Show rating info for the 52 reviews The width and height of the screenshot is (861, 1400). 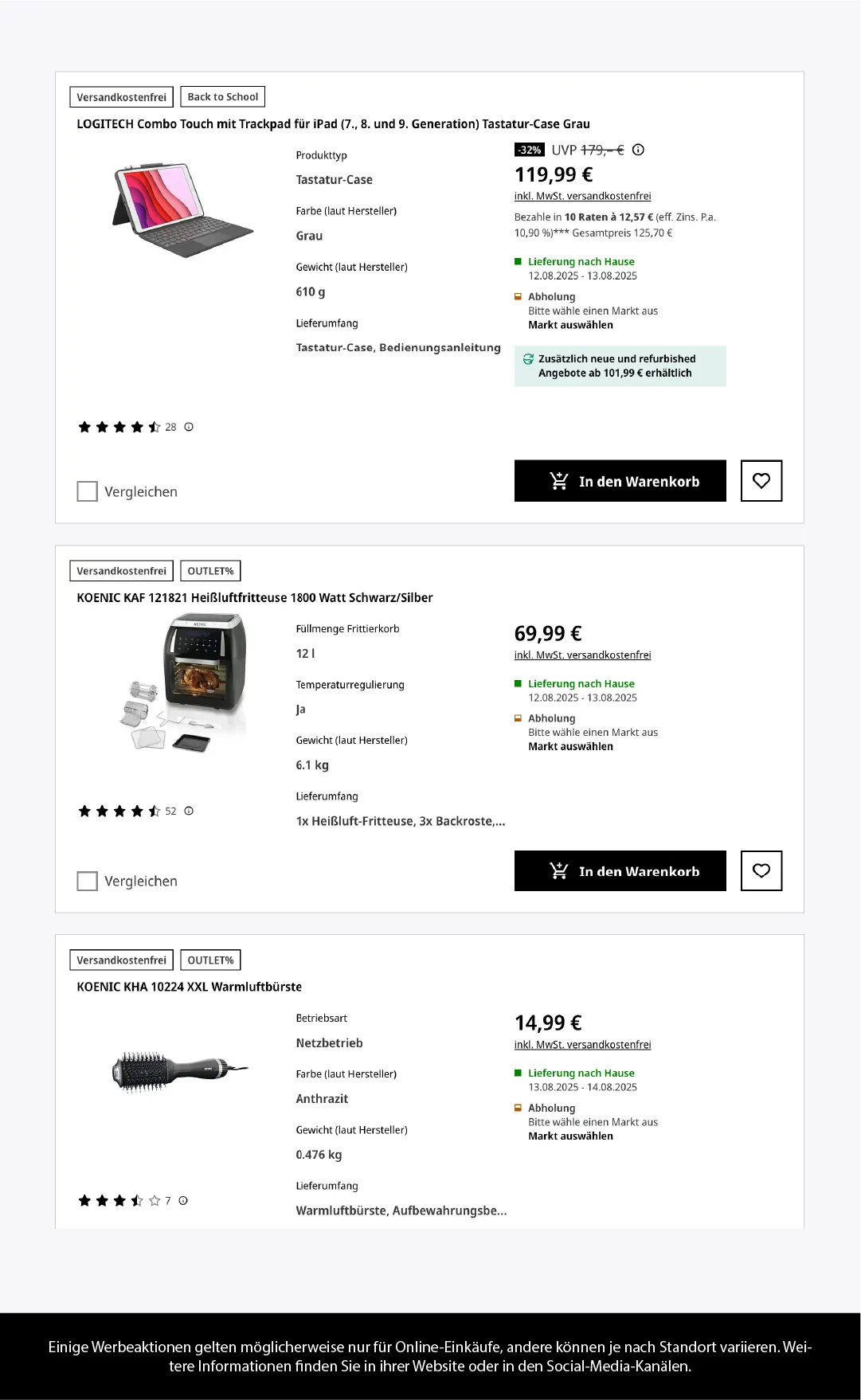189,811
